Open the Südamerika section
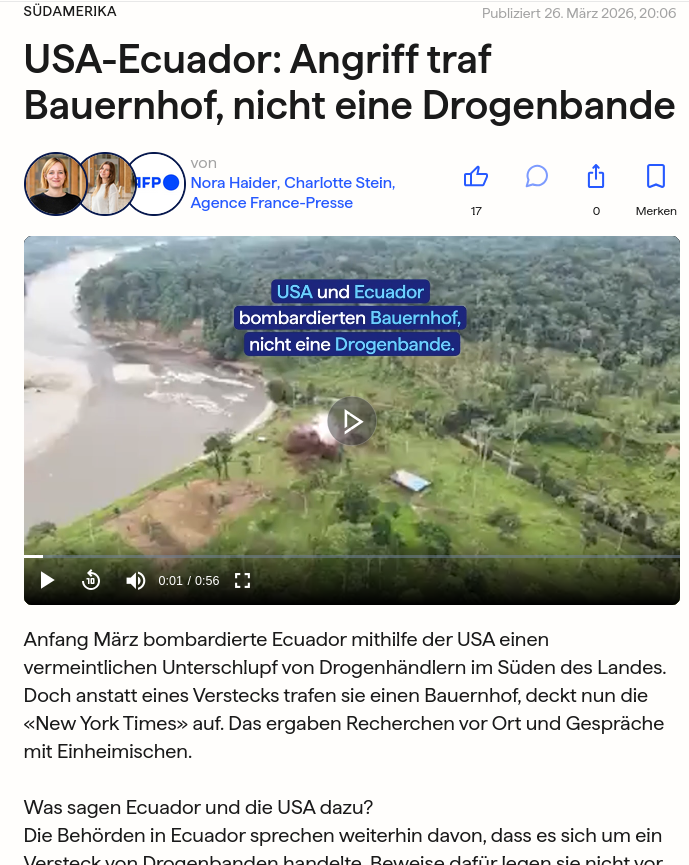Image resolution: width=689 pixels, height=865 pixels. (70, 12)
